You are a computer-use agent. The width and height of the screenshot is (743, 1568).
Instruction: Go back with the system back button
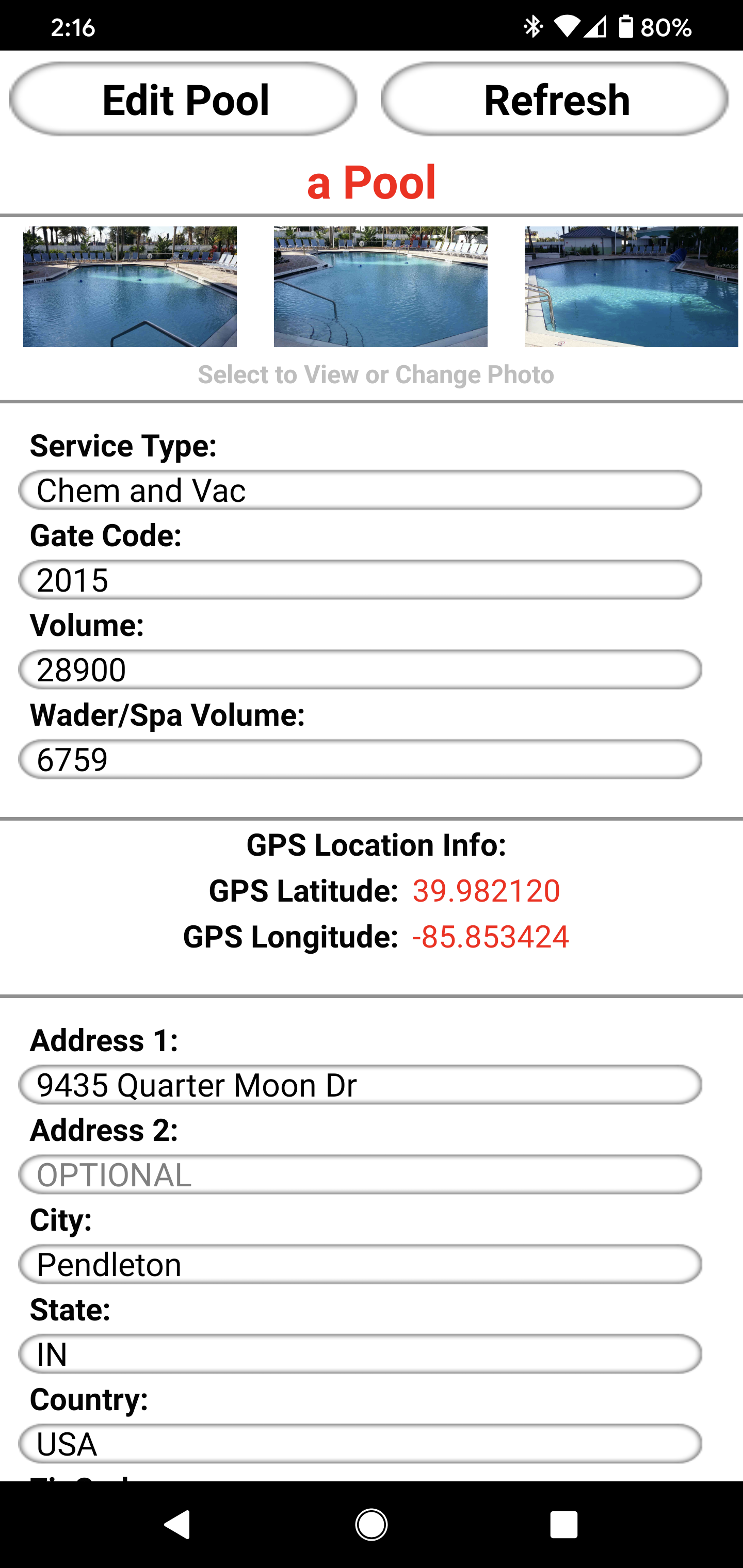[x=178, y=1525]
